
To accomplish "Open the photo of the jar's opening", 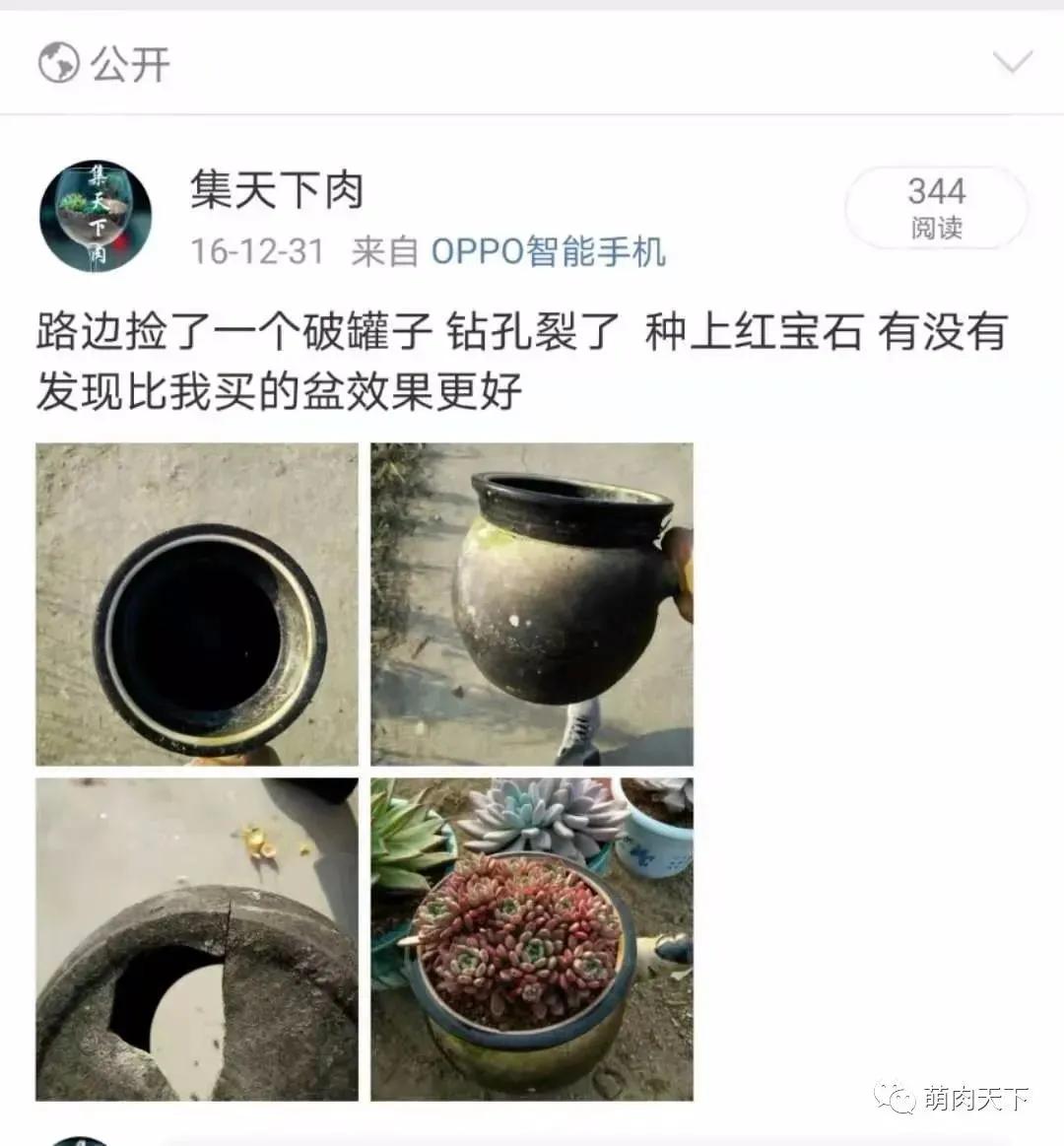I will [x=197, y=604].
